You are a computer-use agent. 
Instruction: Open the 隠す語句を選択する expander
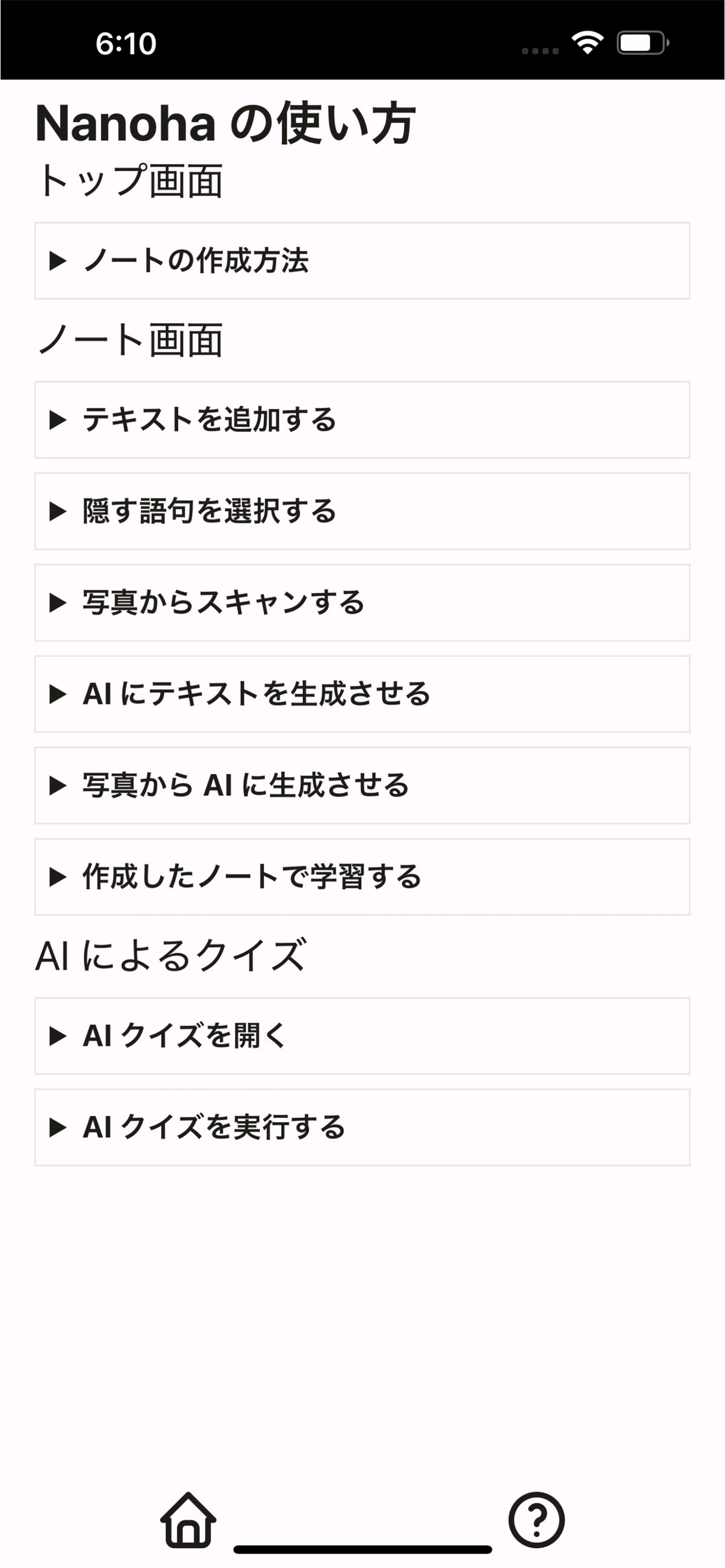click(362, 511)
